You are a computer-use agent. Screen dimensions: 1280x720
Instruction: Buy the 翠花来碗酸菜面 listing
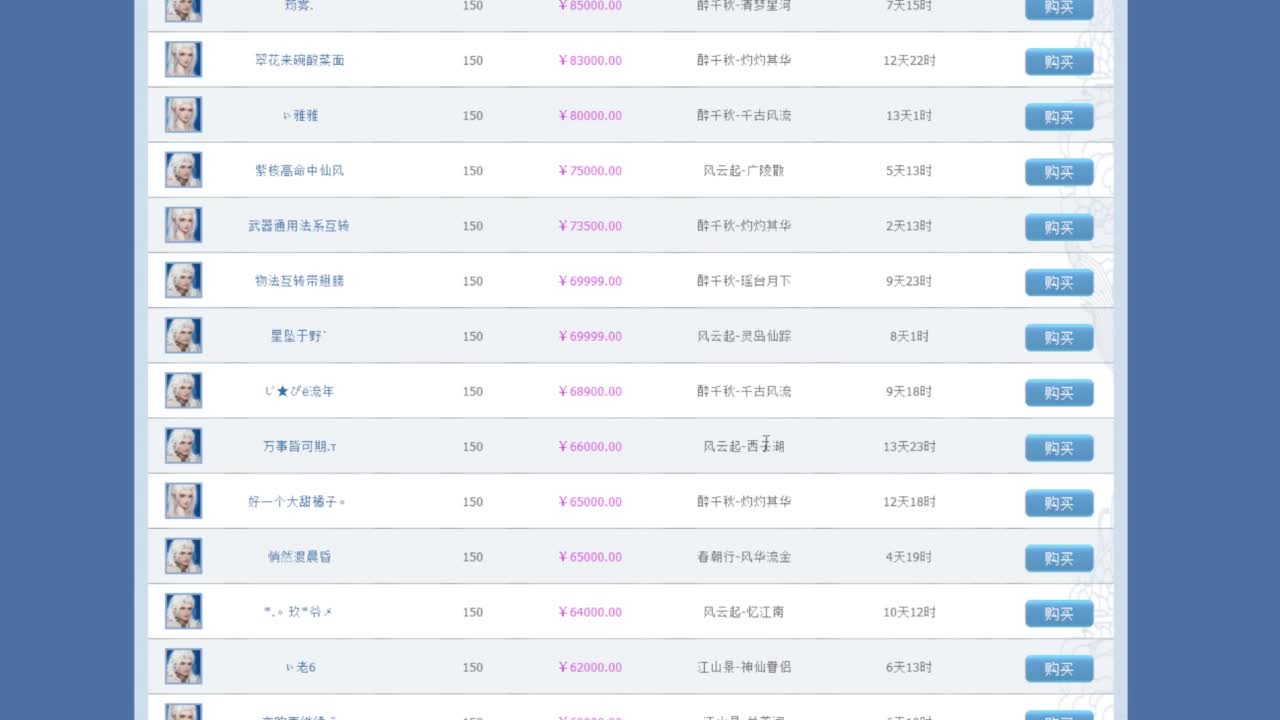click(1059, 62)
